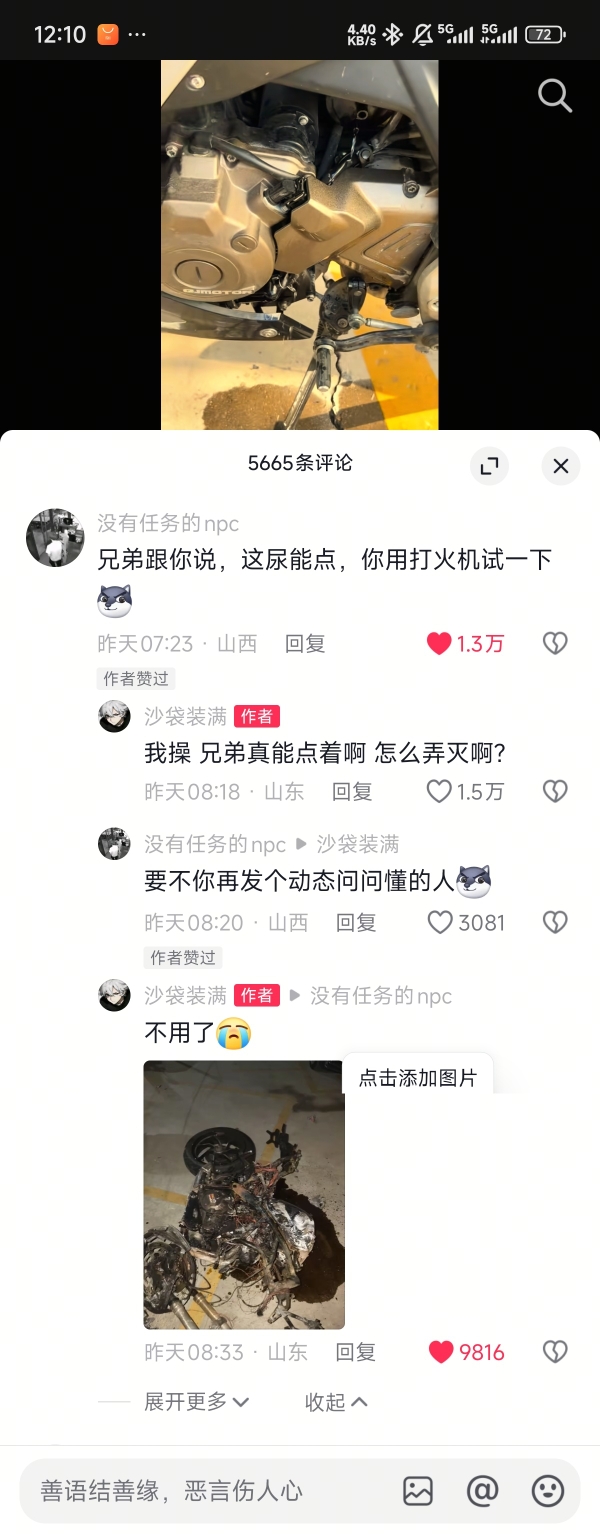The width and height of the screenshot is (600, 1534).
Task: Reply to the comment posted at 昨天08:33
Action: [356, 1352]
